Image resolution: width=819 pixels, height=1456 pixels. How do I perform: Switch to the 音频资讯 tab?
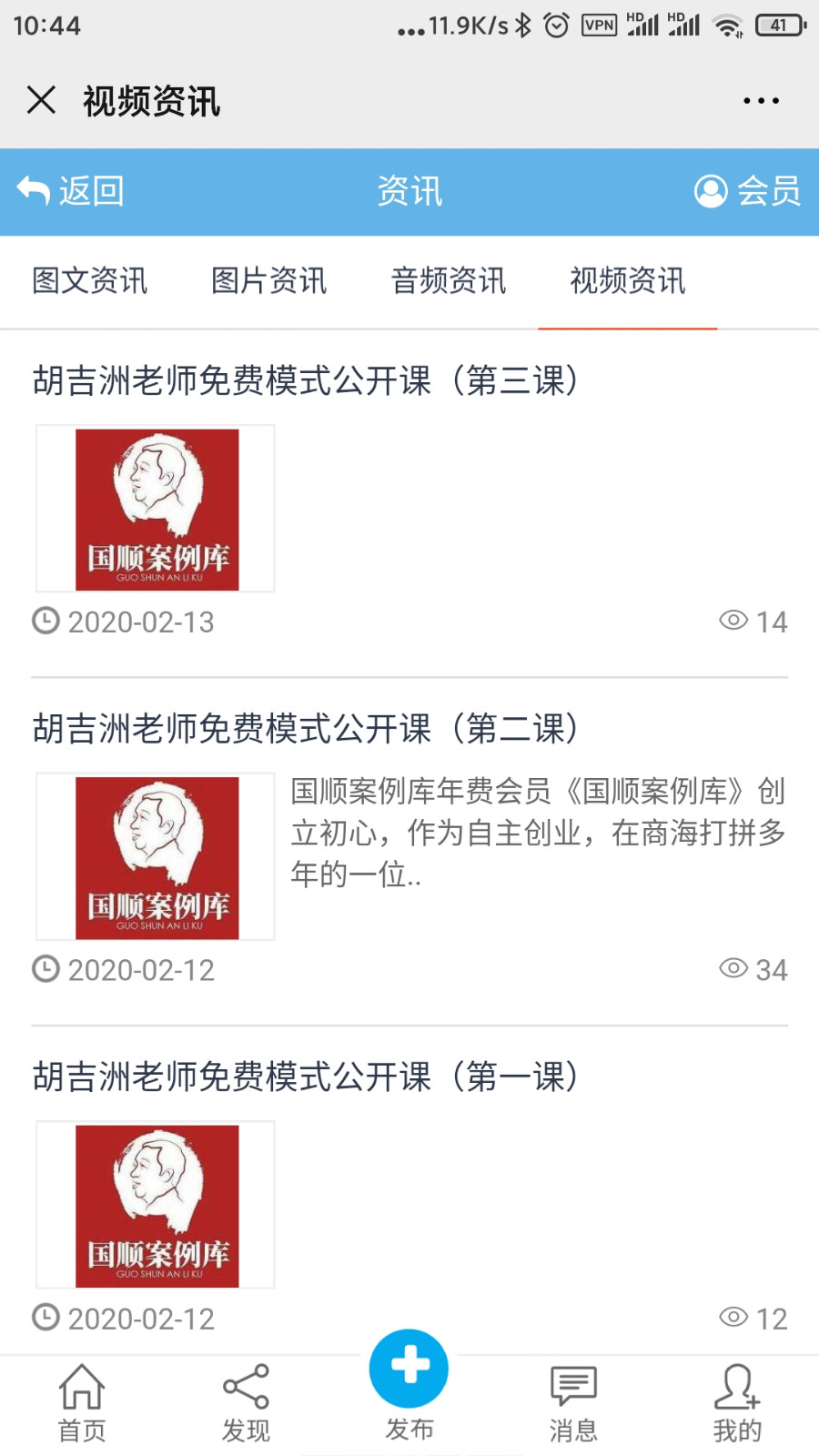pos(449,281)
